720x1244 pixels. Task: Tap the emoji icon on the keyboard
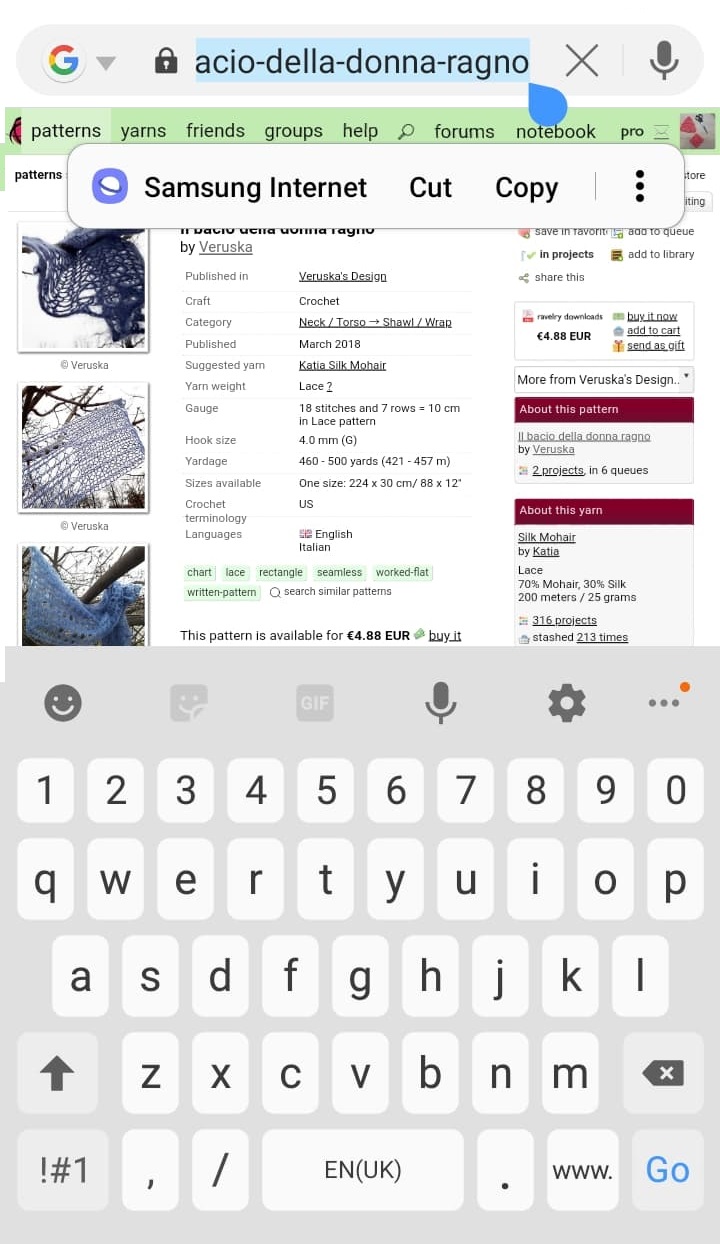[62, 702]
